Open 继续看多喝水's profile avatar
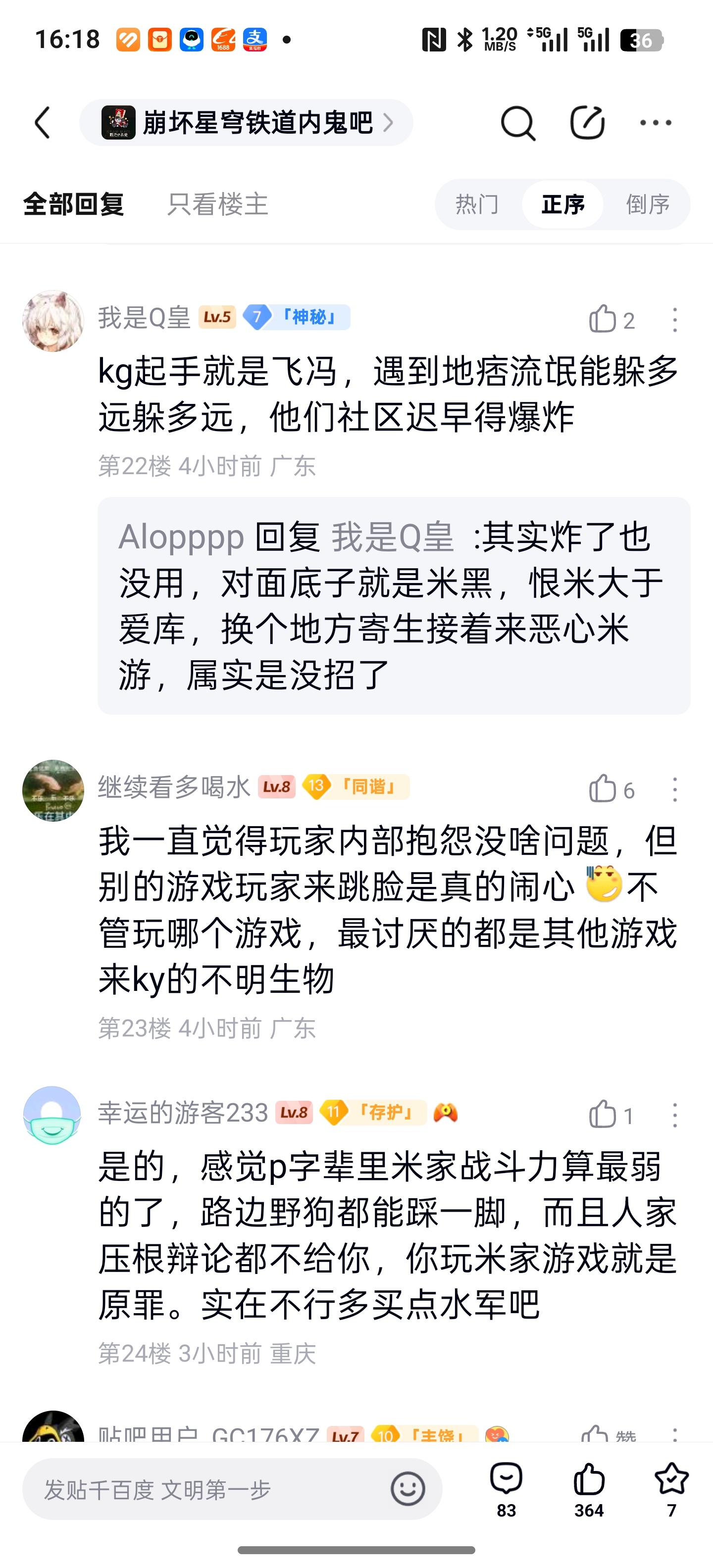713x1568 pixels. [x=53, y=790]
